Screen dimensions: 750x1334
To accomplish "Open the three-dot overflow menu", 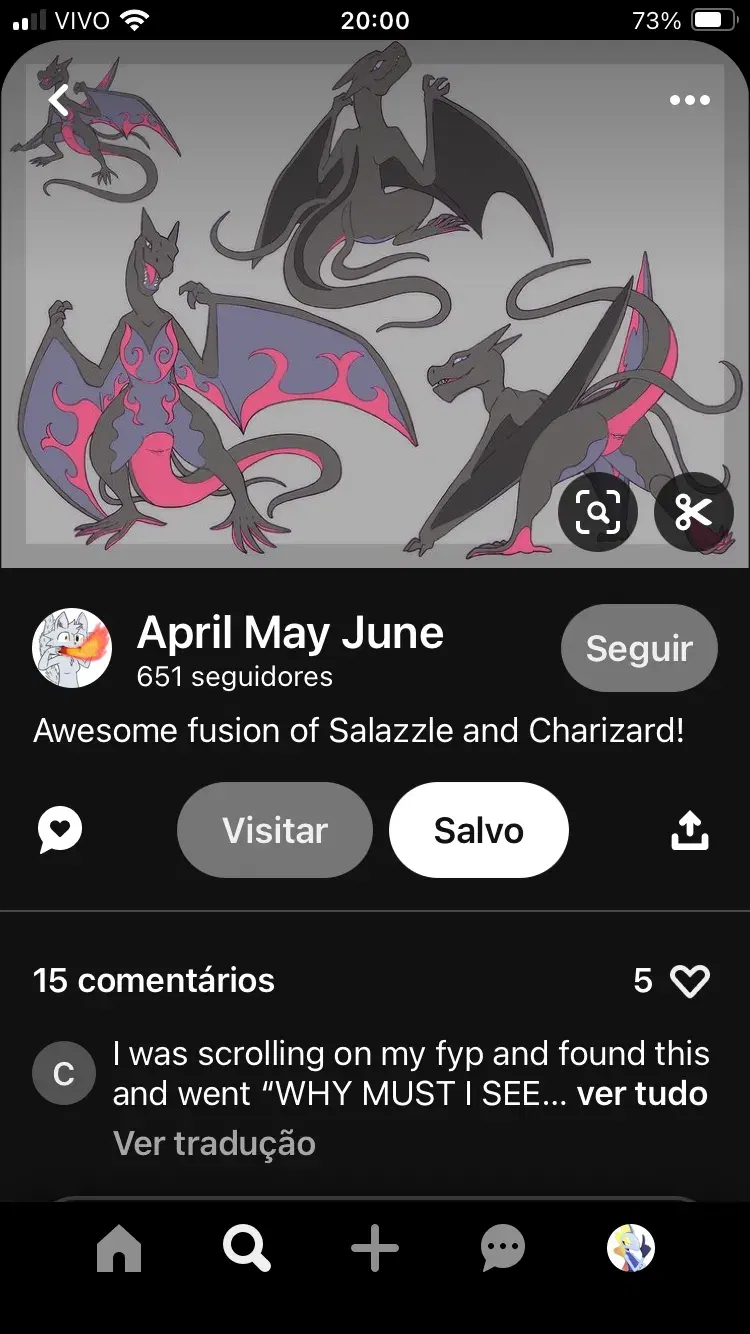I will (690, 100).
